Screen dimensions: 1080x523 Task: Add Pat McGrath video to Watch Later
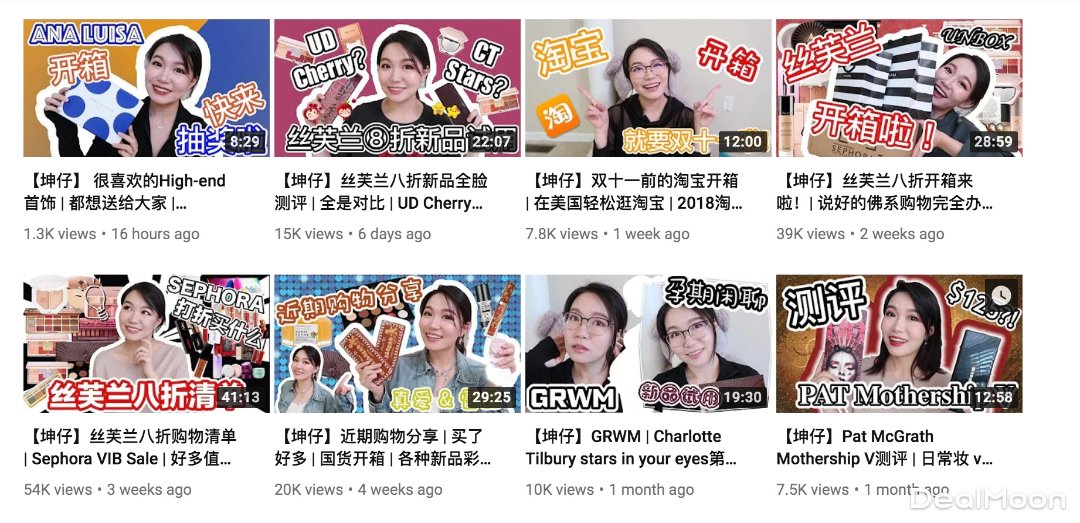[1001, 295]
